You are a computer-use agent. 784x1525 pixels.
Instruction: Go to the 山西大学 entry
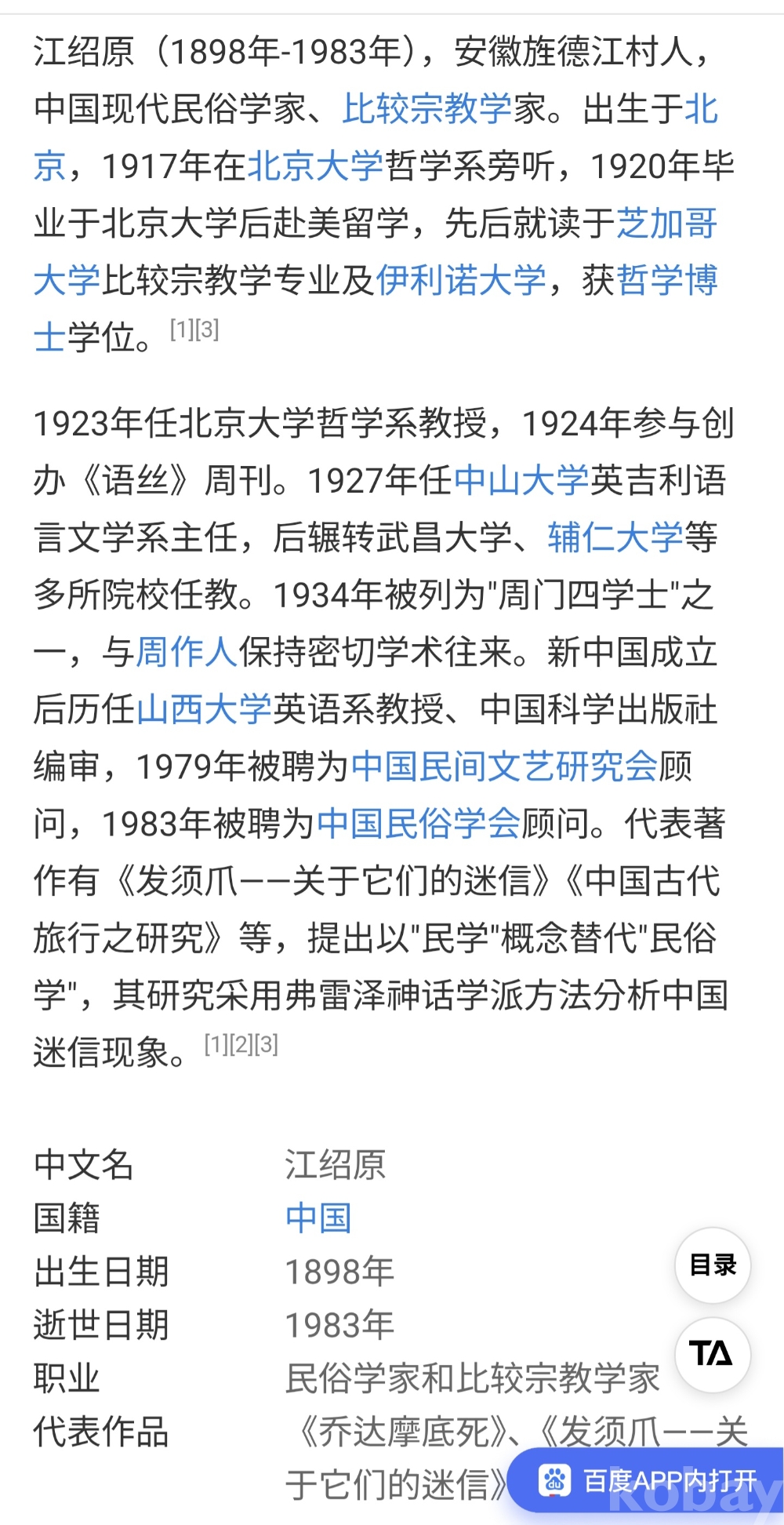[204, 709]
